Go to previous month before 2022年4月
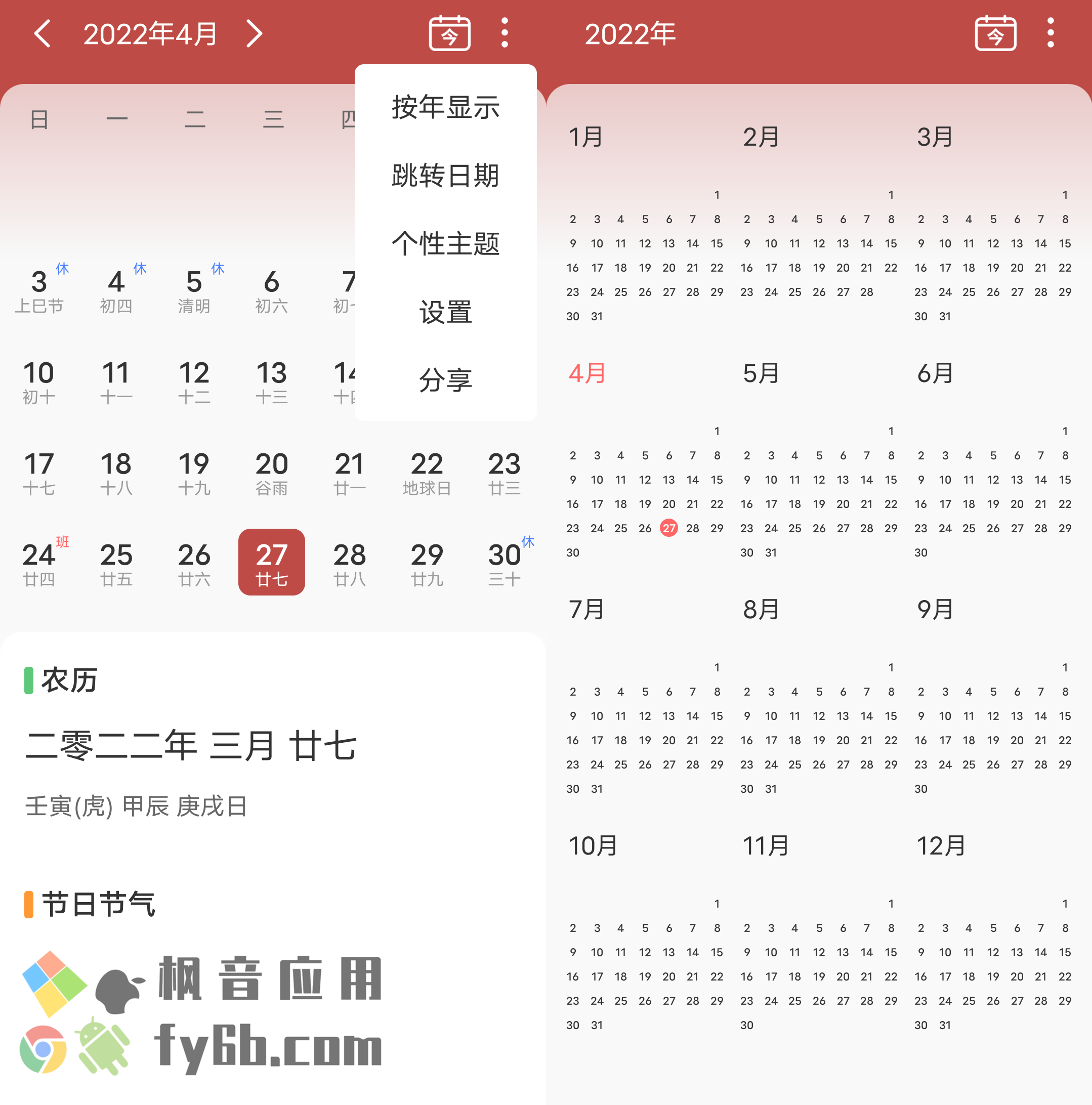Image resolution: width=1092 pixels, height=1105 pixels. tap(43, 34)
